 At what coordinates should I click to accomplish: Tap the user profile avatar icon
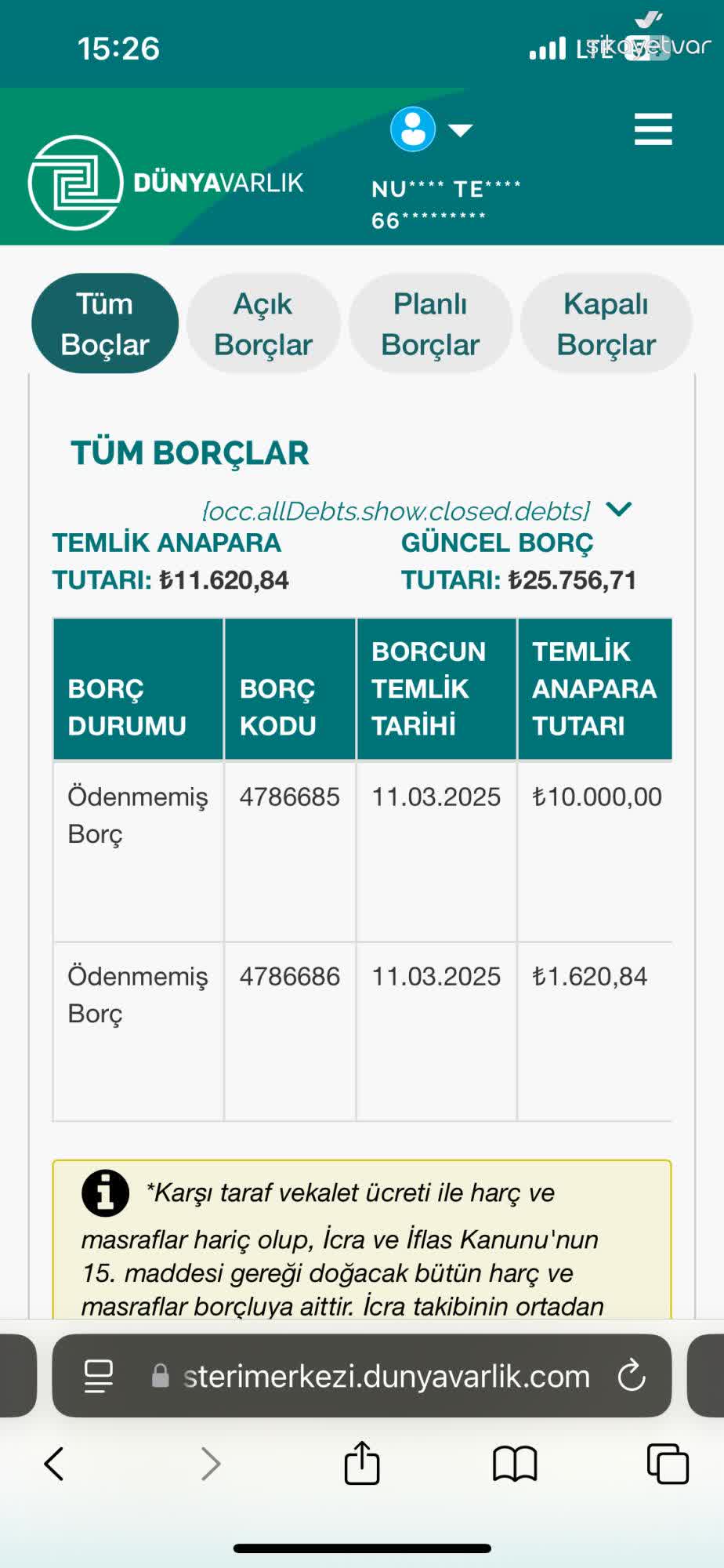tap(413, 128)
